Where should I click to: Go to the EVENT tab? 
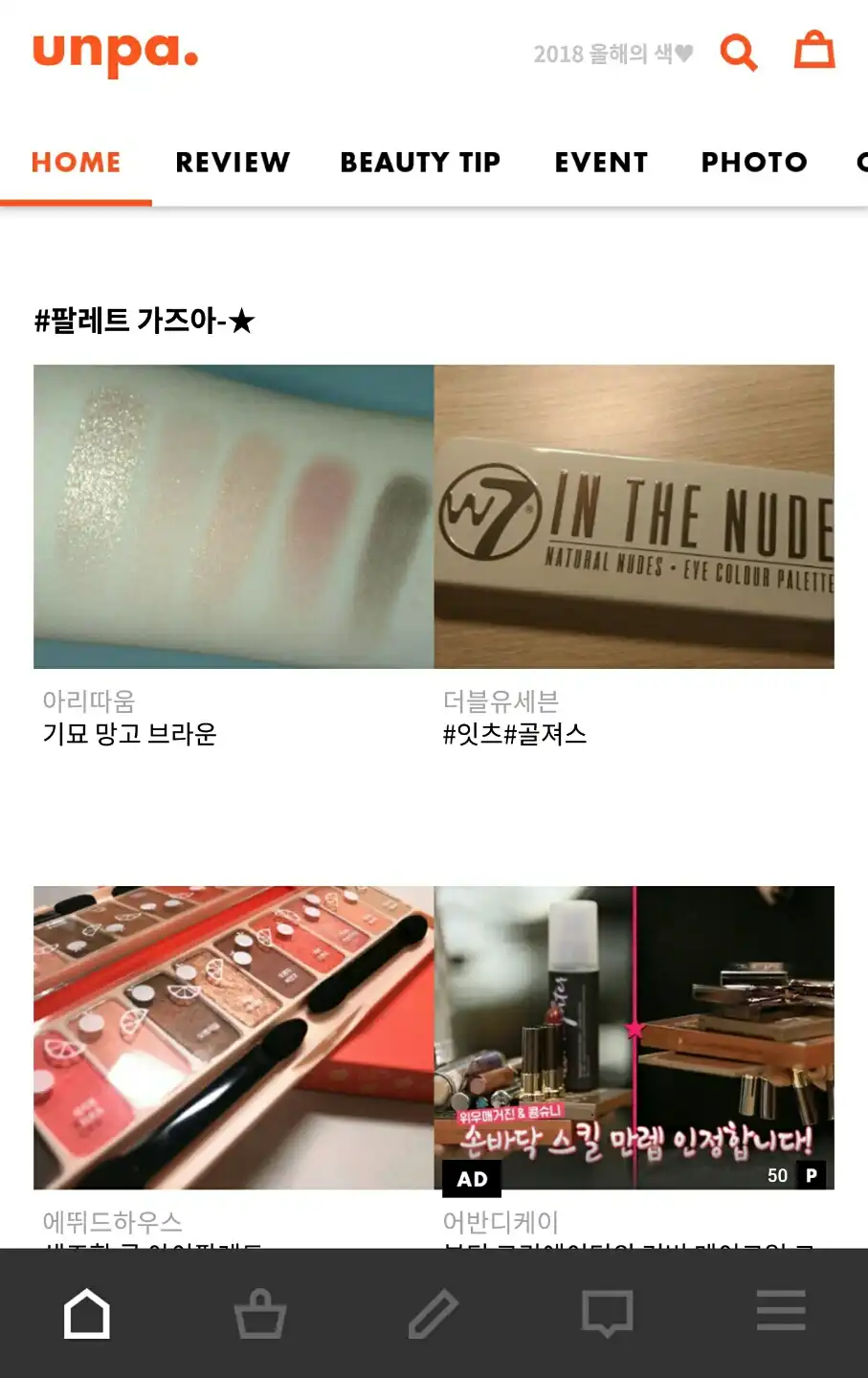(x=601, y=162)
